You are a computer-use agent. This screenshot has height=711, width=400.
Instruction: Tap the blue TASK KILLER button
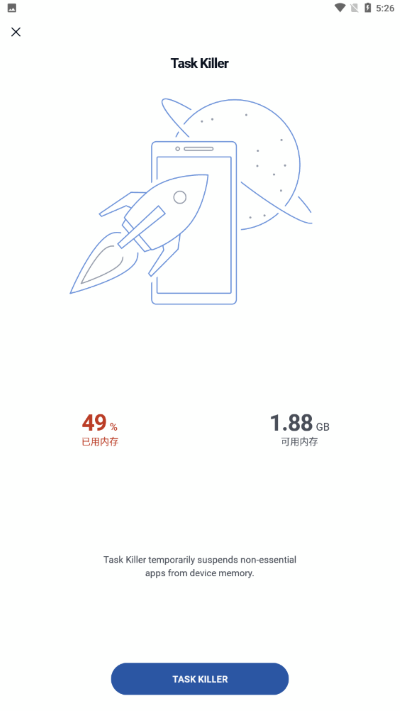[200, 679]
